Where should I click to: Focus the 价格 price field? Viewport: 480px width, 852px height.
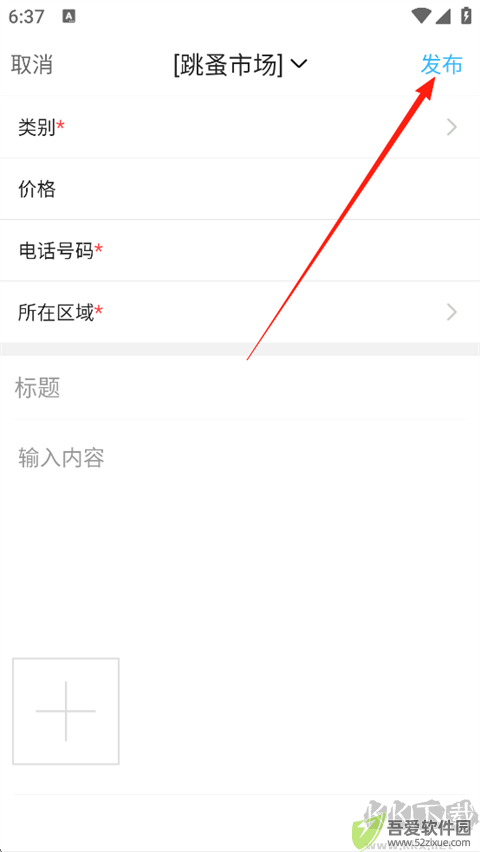(x=240, y=189)
